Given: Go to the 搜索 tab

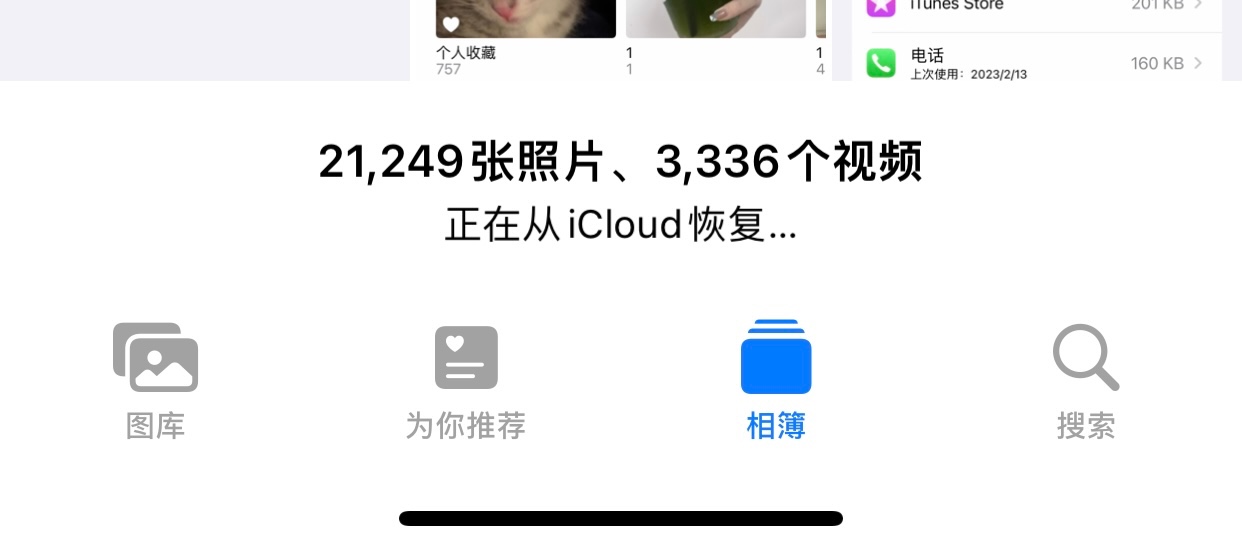Looking at the screenshot, I should coord(1086,381).
